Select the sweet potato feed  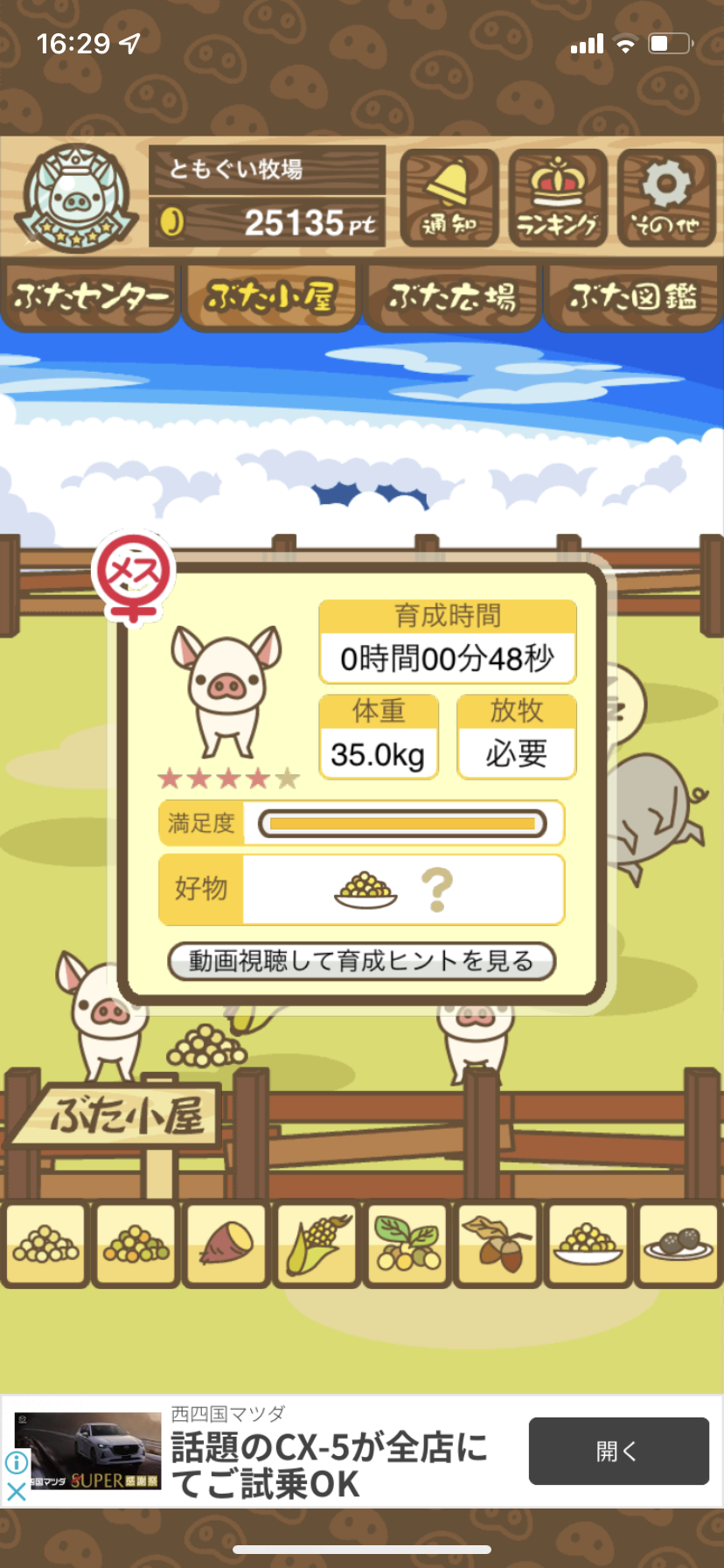(x=226, y=1244)
